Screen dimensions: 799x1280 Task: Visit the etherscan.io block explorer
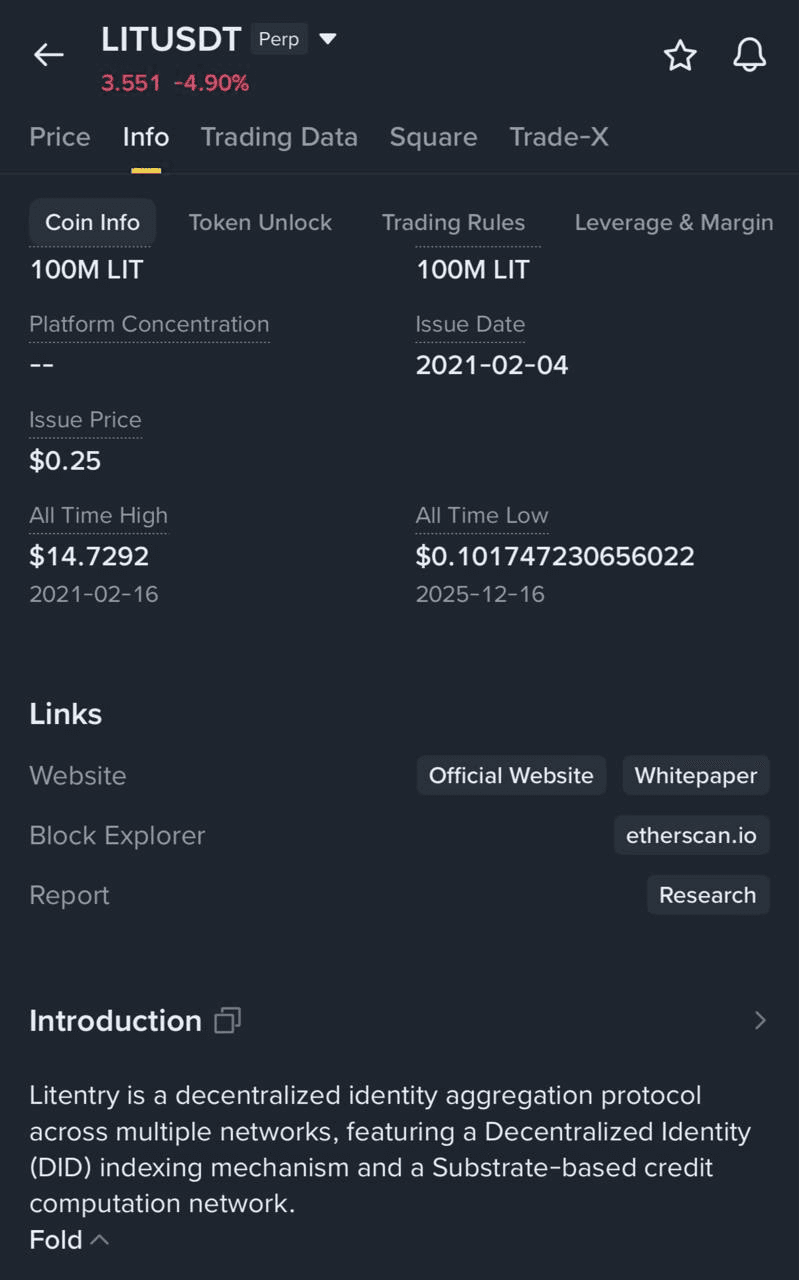click(x=691, y=835)
